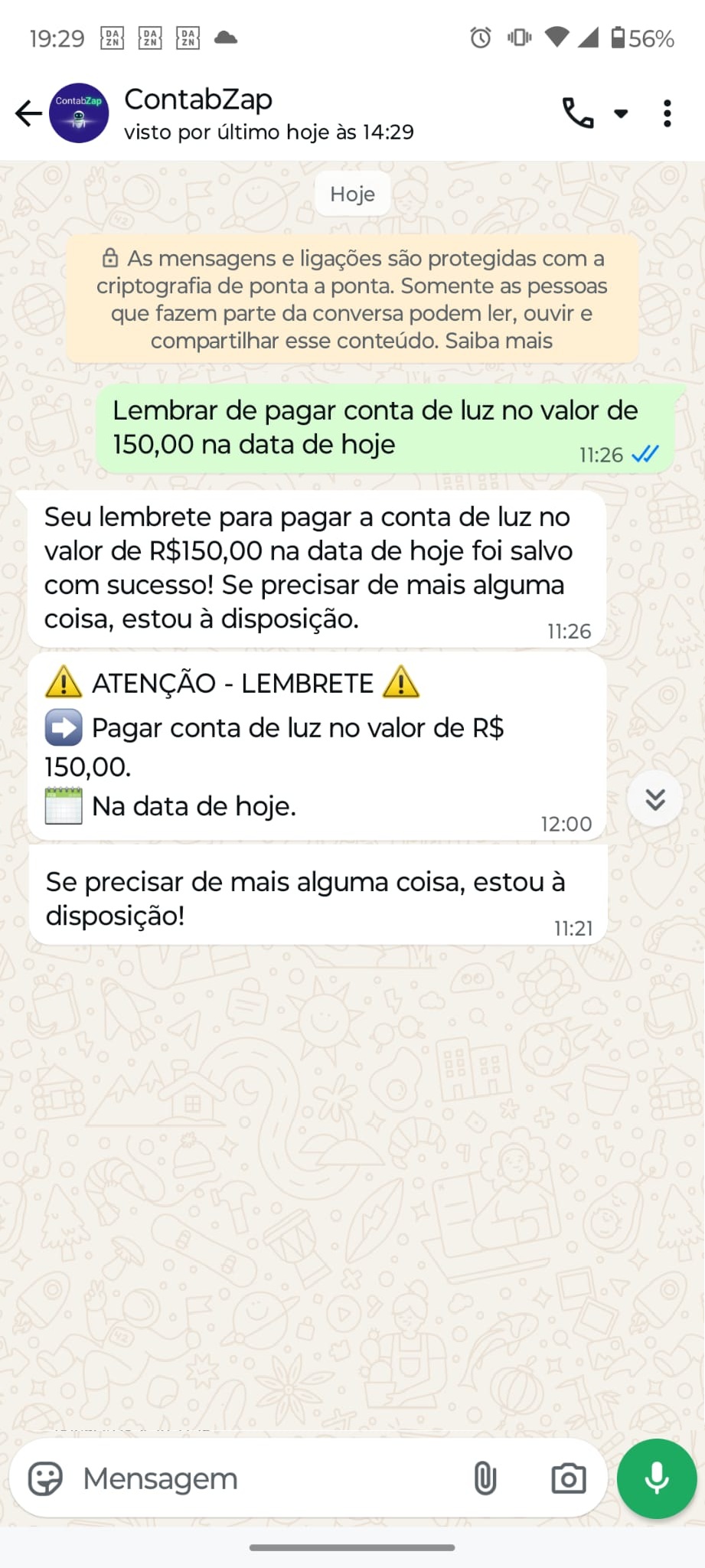Viewport: 705px width, 1568px height.
Task: Tap the alarm clock status bar icon
Action: pos(479,38)
